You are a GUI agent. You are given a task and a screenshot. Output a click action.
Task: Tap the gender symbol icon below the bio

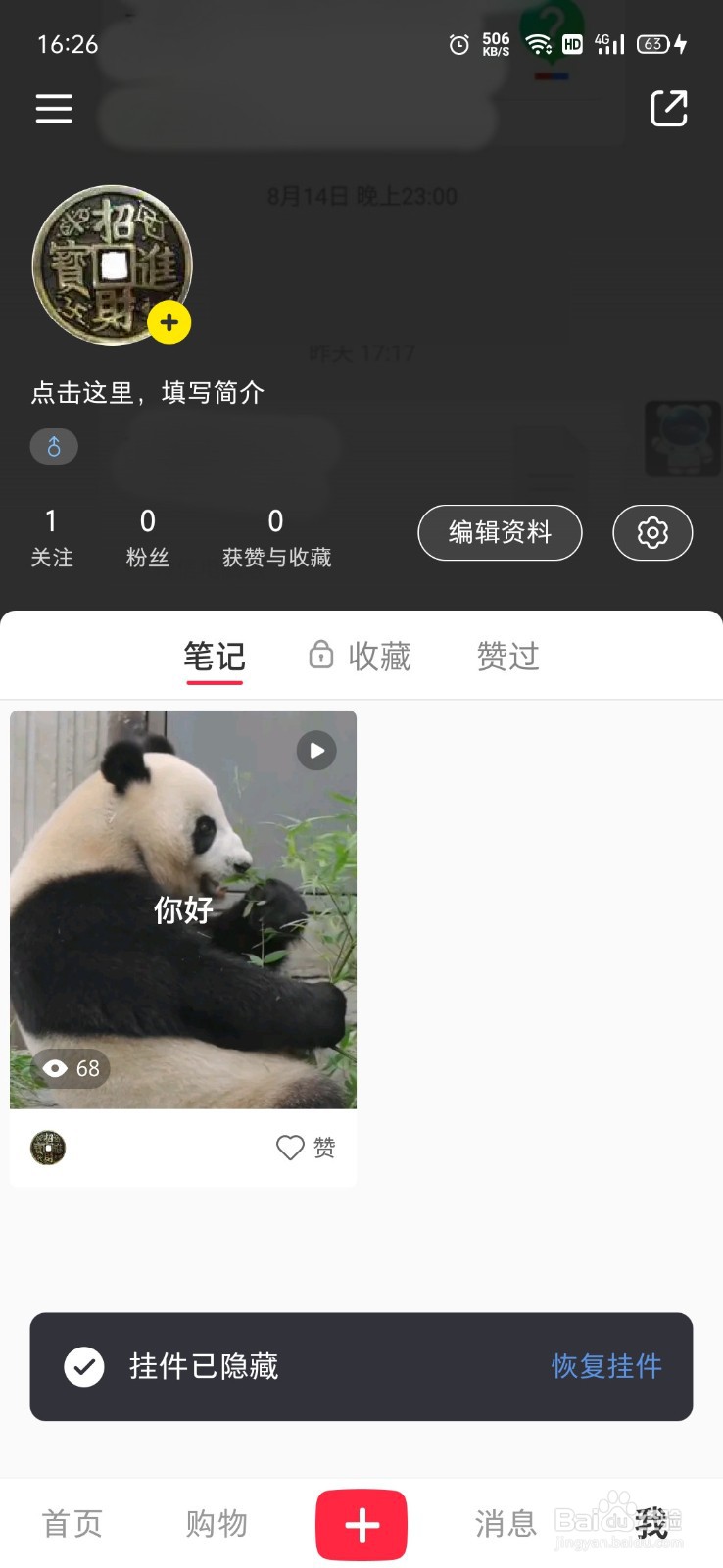tap(54, 447)
